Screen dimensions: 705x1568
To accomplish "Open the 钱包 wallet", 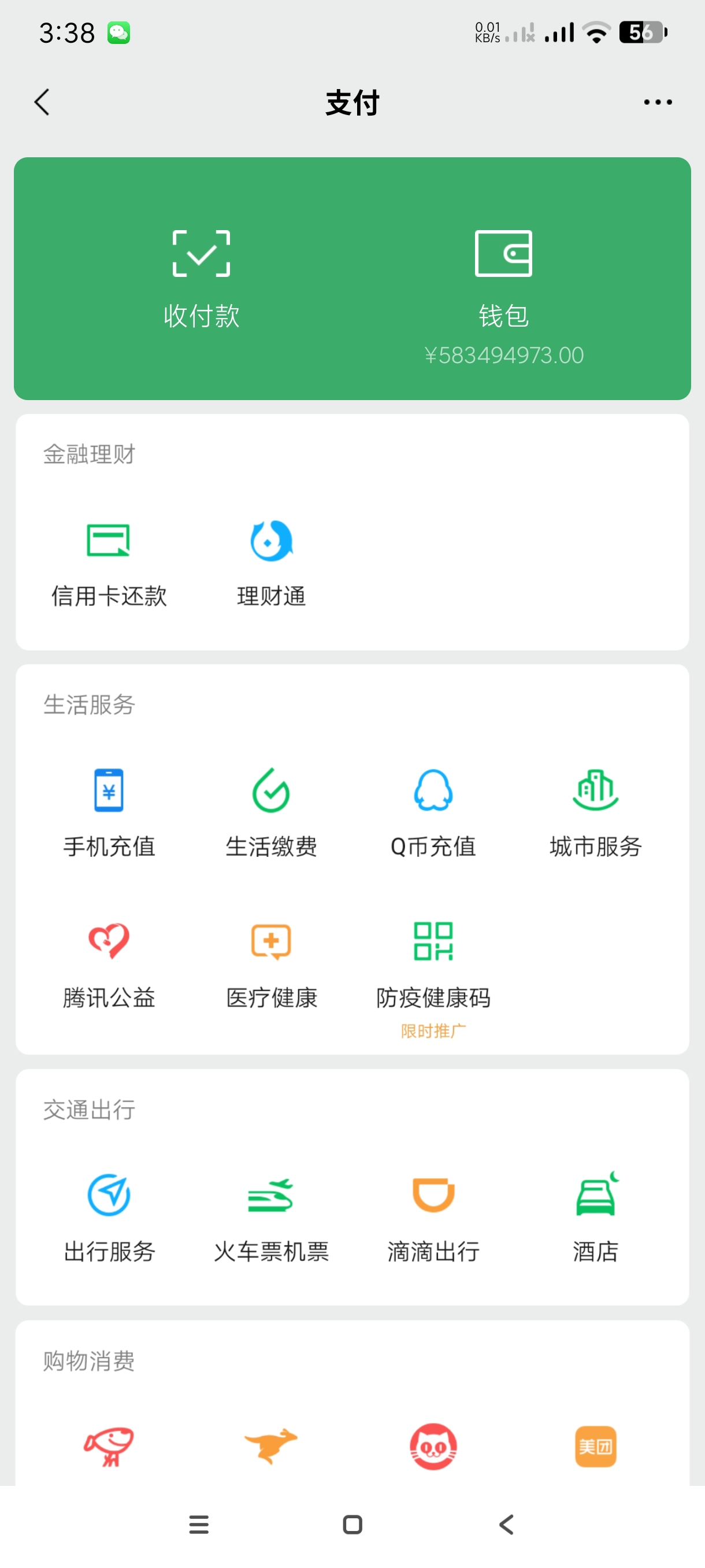I will (503, 278).
